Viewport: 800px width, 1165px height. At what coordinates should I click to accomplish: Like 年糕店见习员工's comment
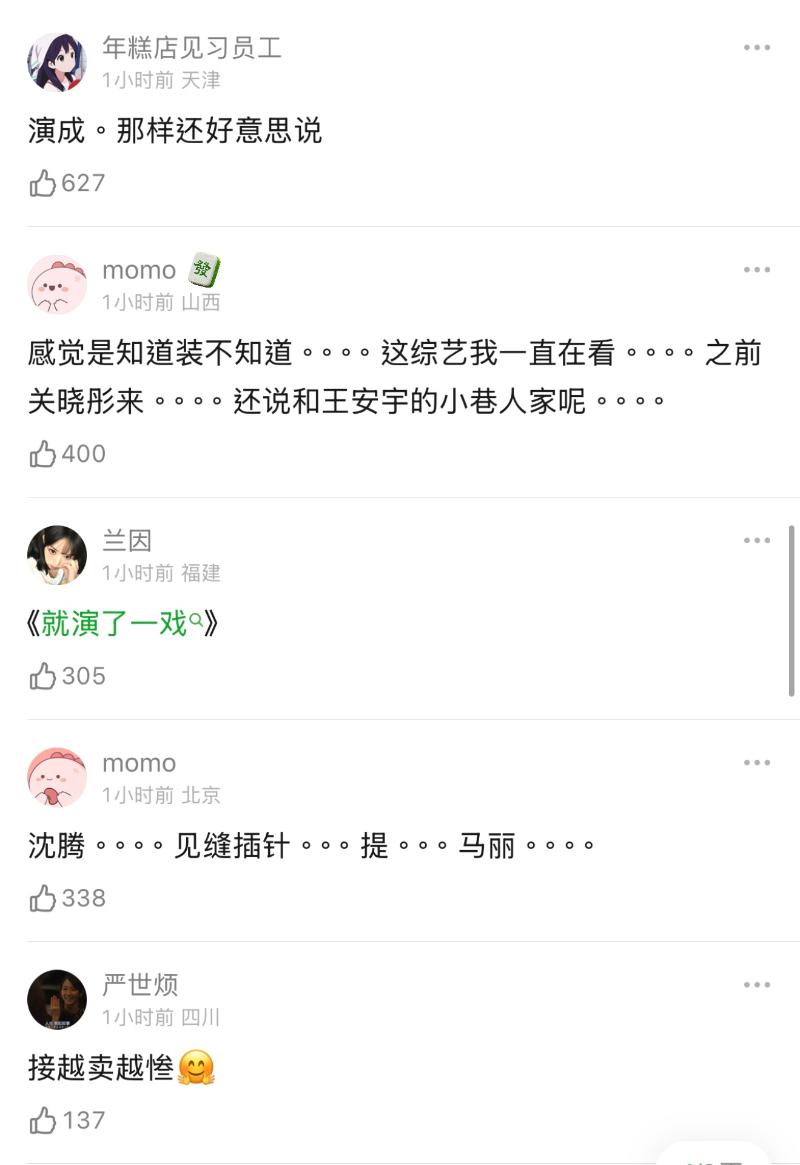43,183
